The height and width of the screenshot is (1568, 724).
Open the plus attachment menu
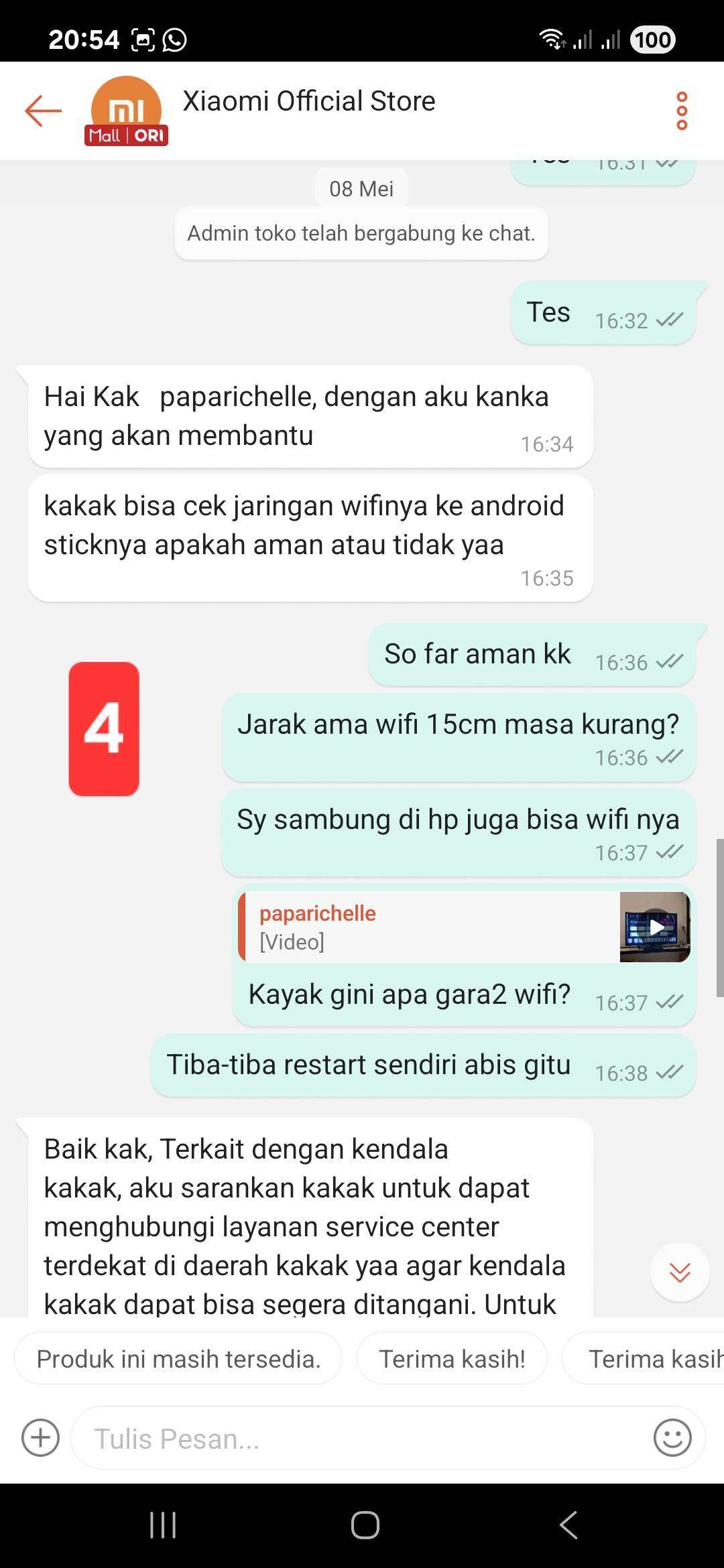tap(41, 1437)
